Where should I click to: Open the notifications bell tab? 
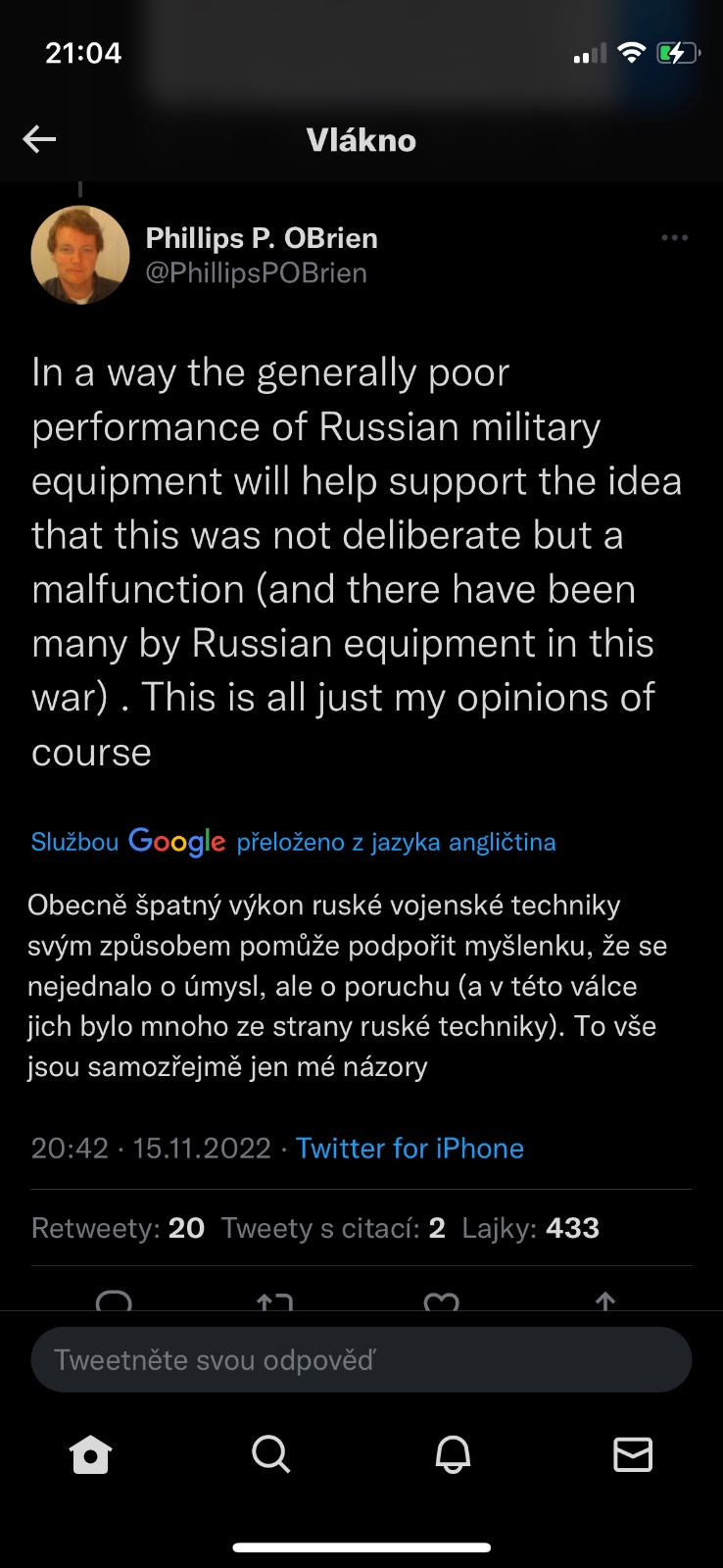click(453, 1454)
